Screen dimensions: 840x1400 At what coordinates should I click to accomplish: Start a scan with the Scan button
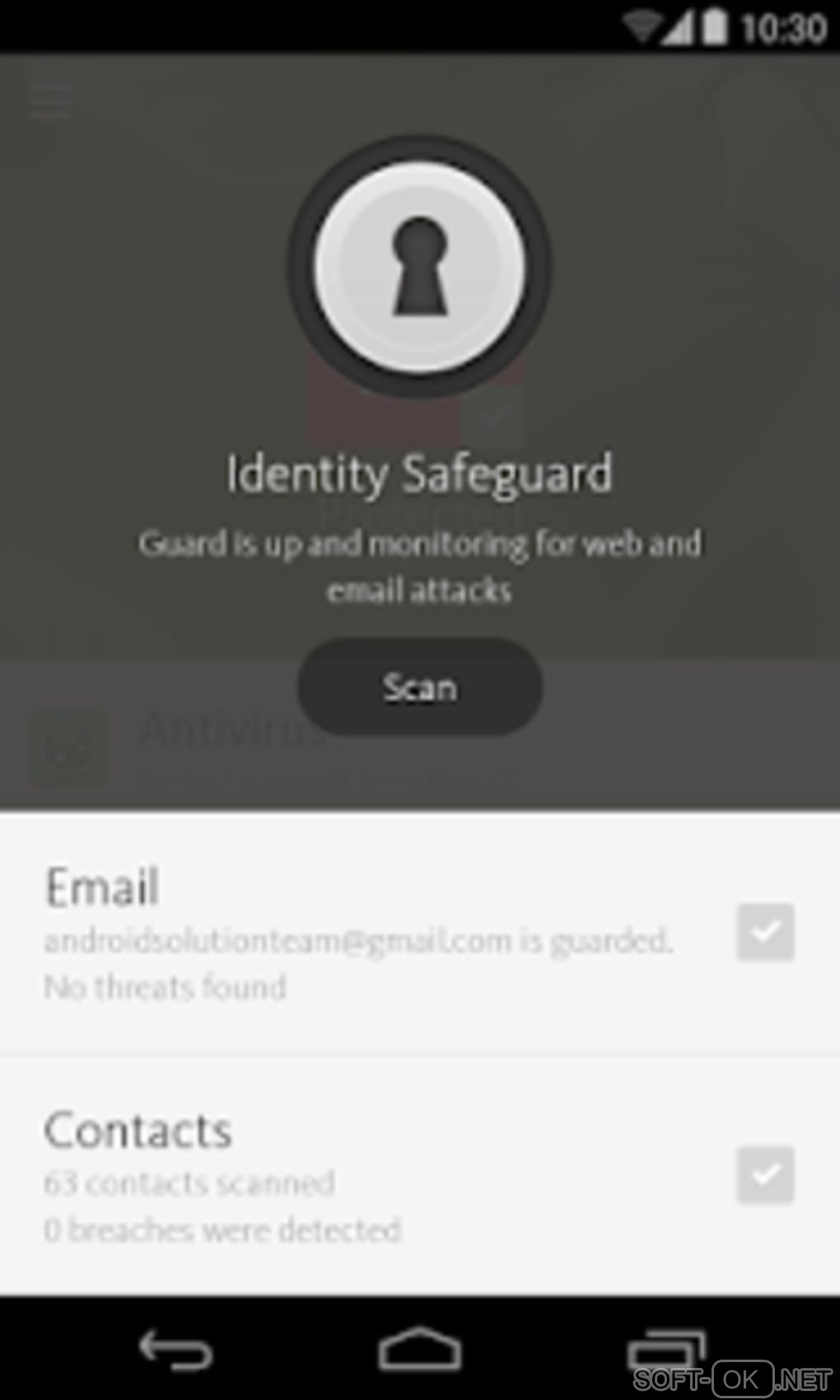[419, 687]
